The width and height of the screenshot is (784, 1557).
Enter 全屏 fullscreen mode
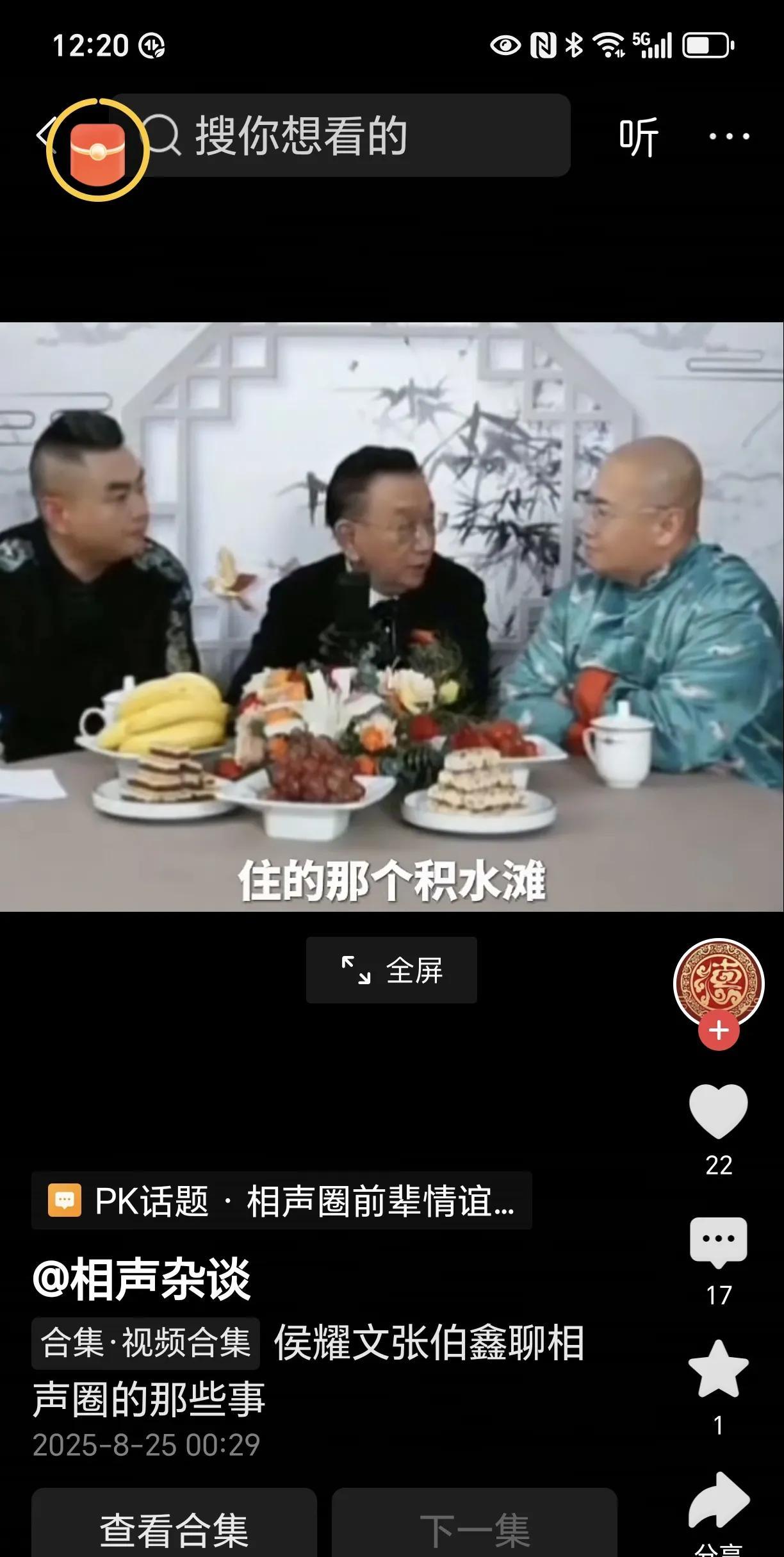click(x=391, y=970)
